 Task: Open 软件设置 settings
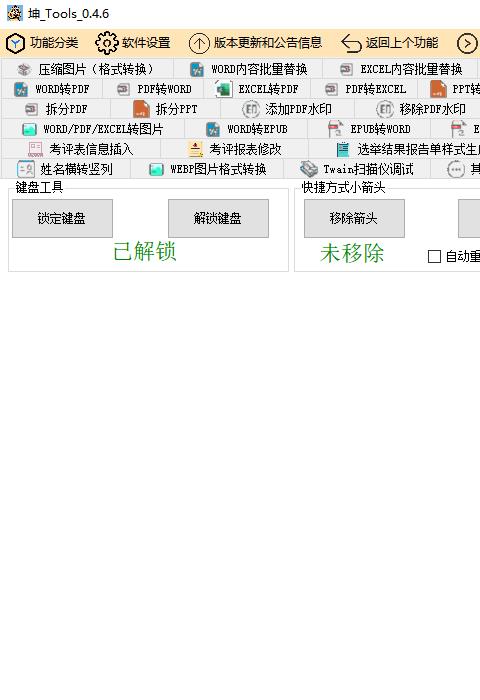pyautogui.click(x=133, y=43)
